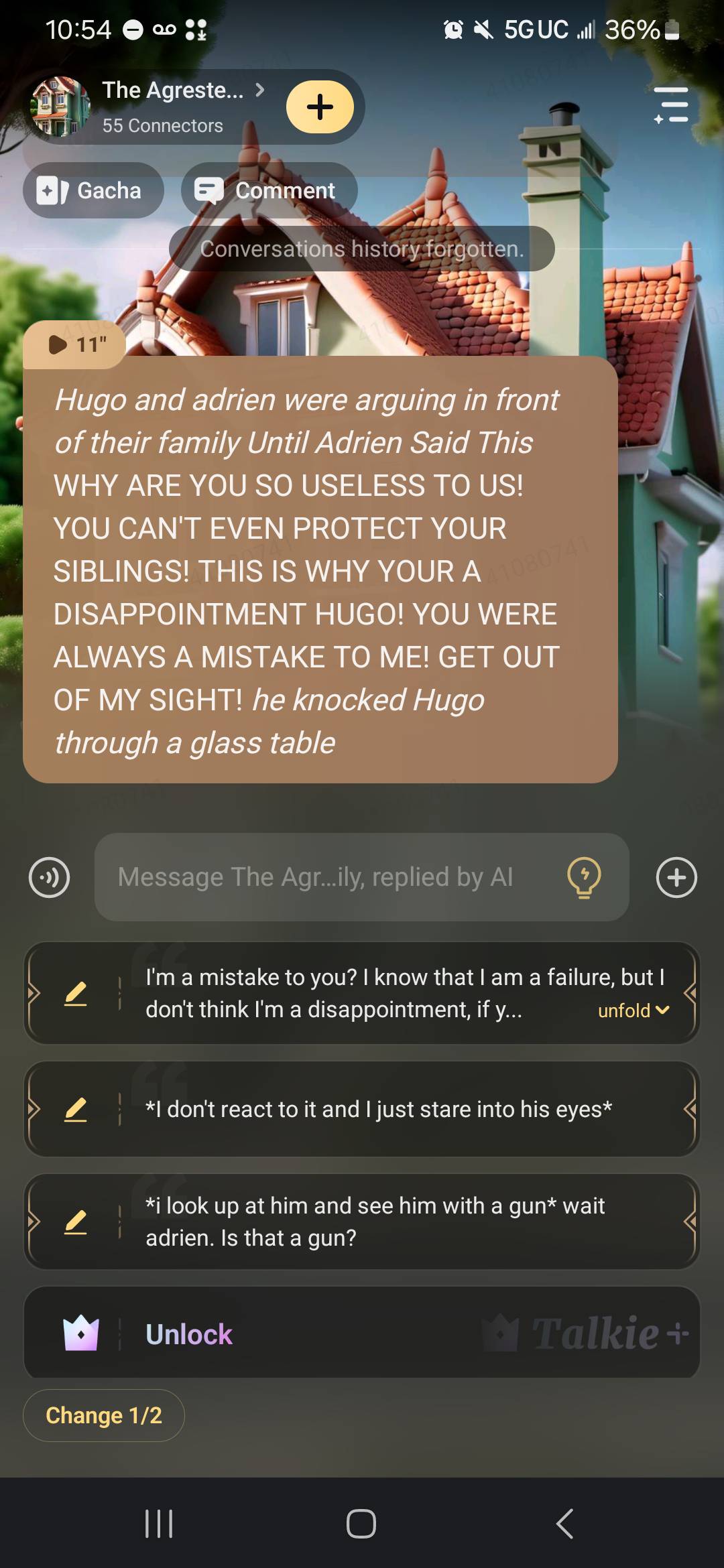Viewport: 724px width, 1568px height.
Task: Open recent apps from navigation bar
Action: click(159, 1524)
